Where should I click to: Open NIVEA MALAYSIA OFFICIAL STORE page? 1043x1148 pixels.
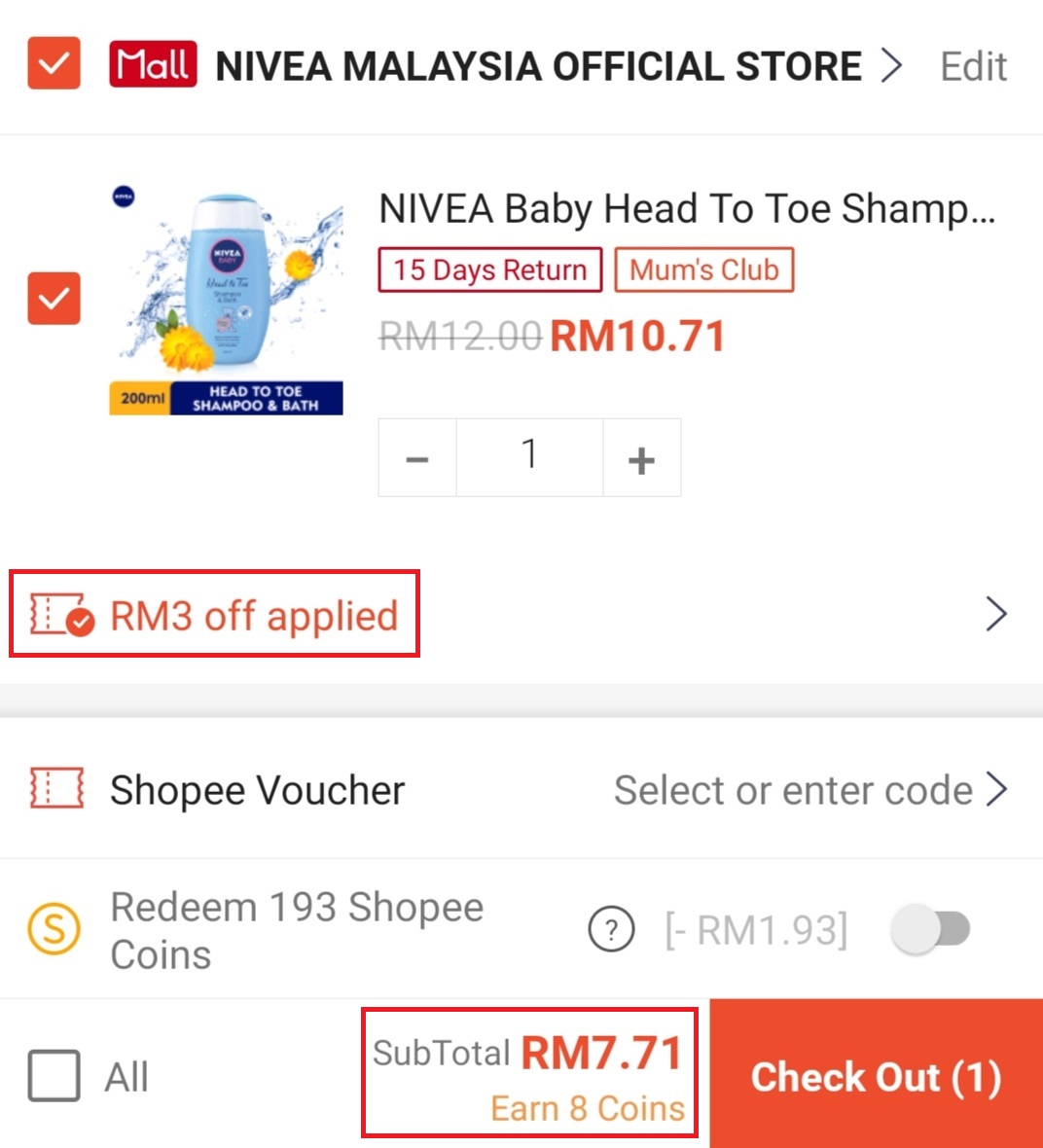tap(538, 66)
